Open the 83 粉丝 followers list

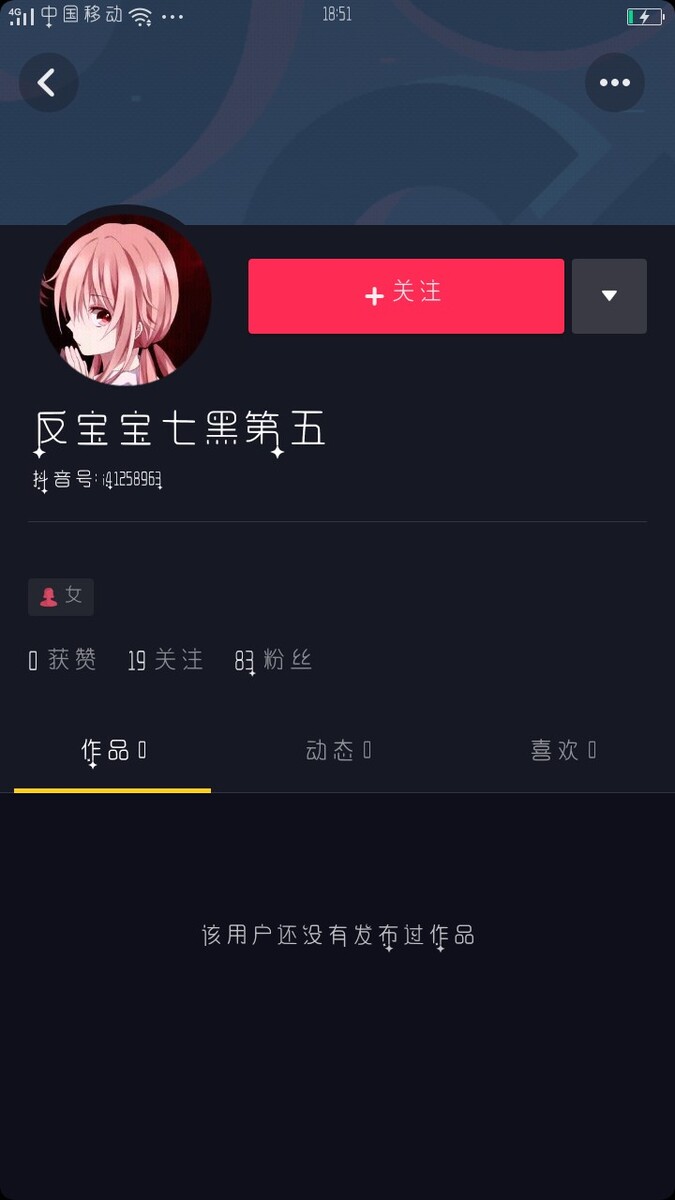point(273,660)
